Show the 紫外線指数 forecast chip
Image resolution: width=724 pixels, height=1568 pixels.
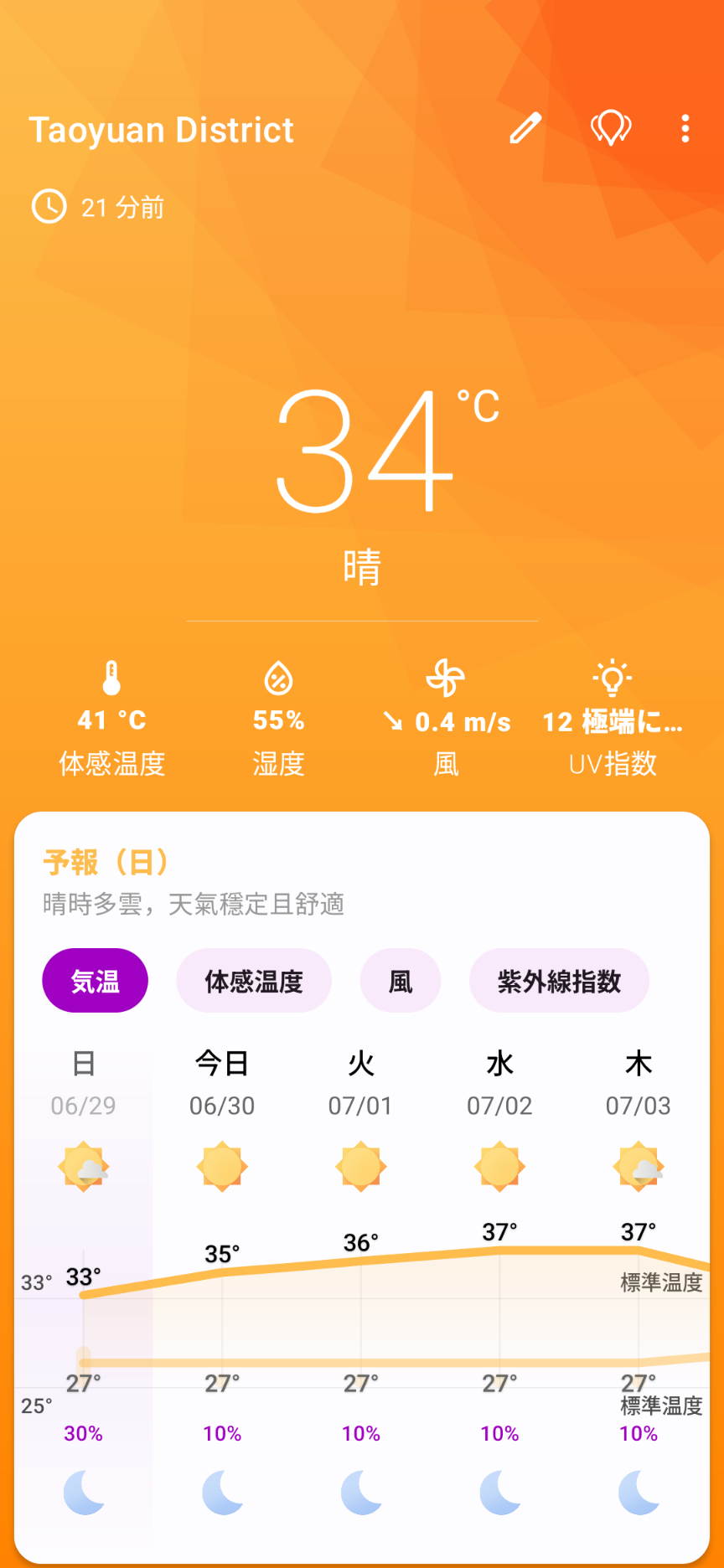click(x=559, y=981)
